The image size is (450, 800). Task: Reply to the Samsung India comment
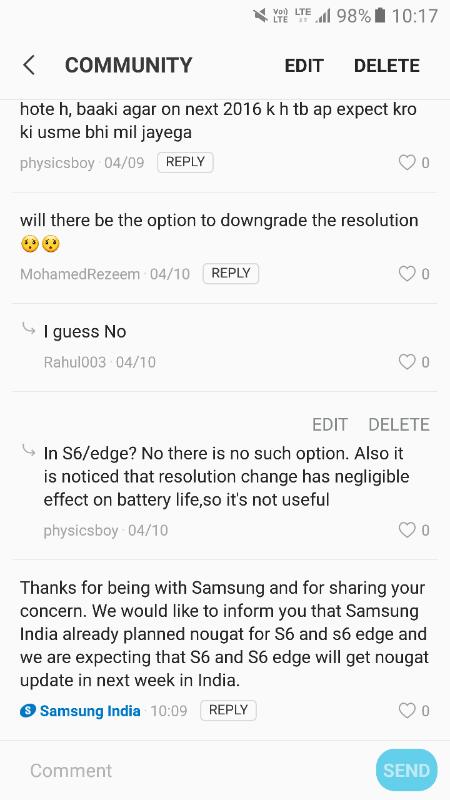[x=228, y=710]
